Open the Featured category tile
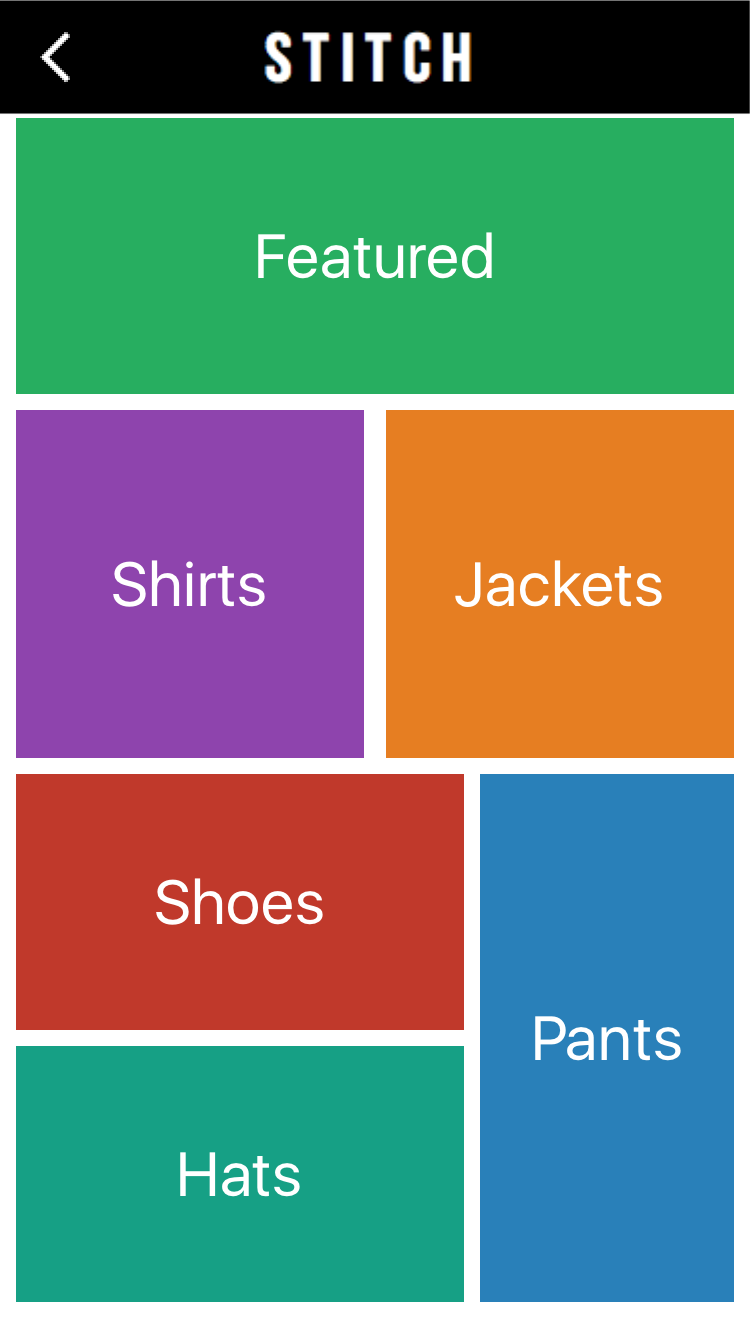Screen dimensions: 750x1334 (x=375, y=256)
